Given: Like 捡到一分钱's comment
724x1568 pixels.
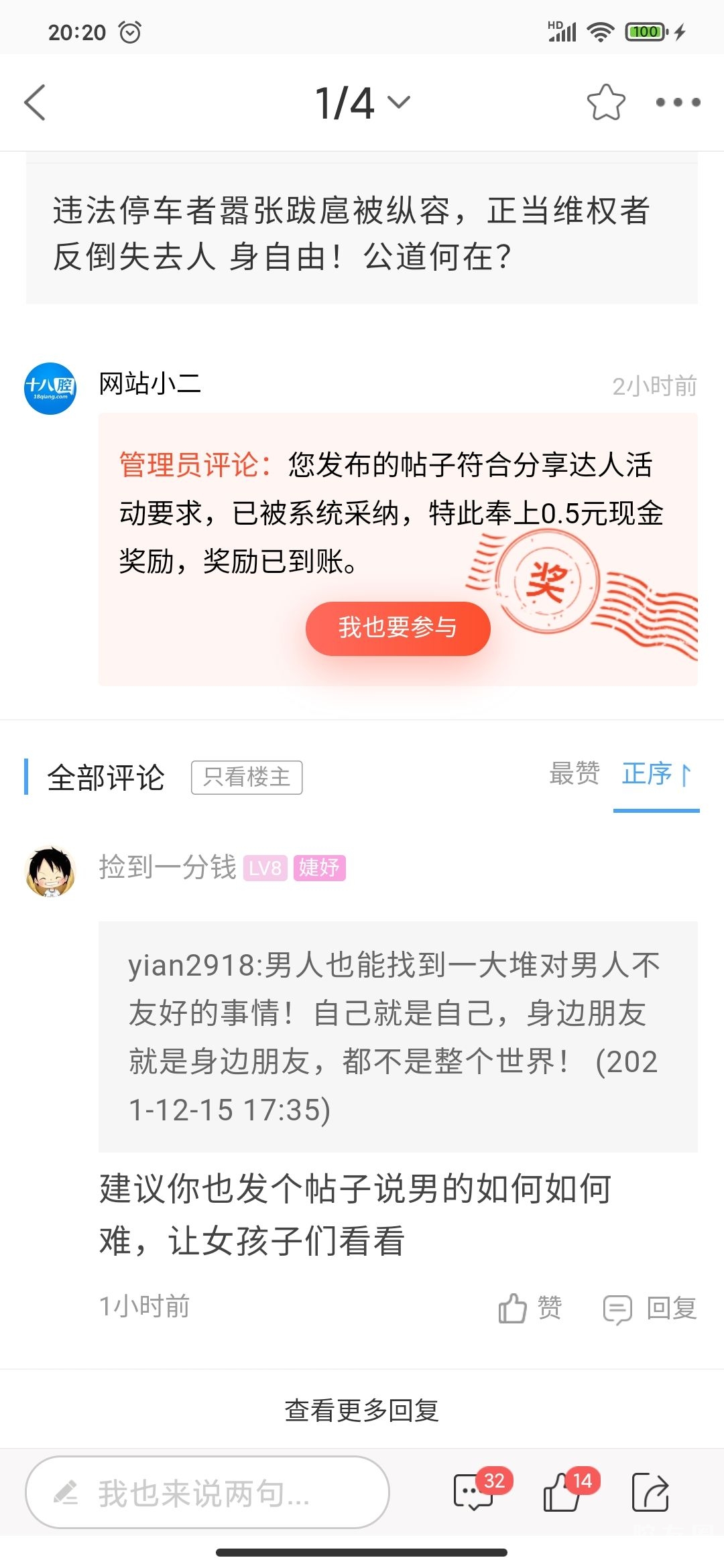Looking at the screenshot, I should [530, 1307].
